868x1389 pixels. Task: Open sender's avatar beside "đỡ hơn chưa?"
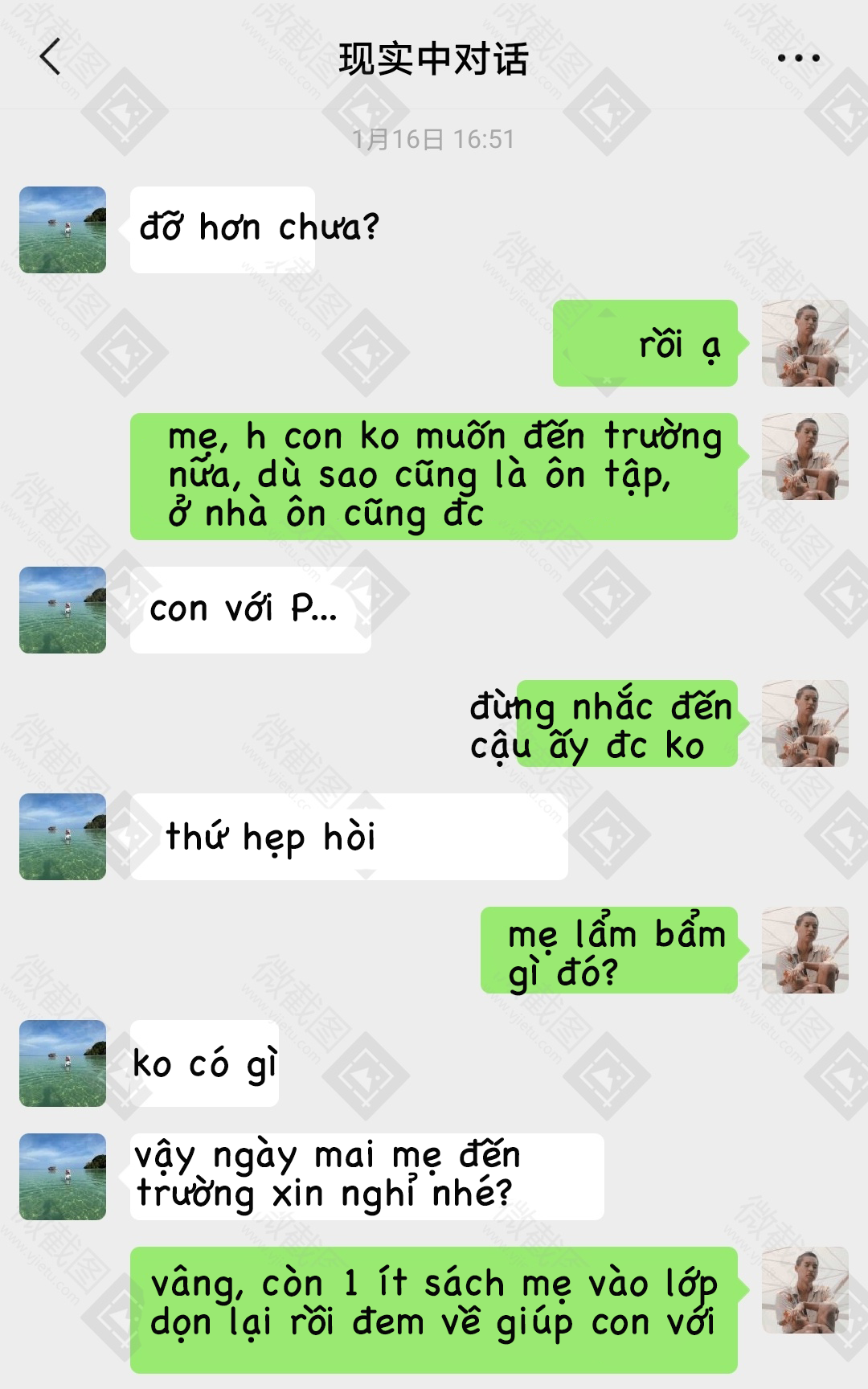63,230
